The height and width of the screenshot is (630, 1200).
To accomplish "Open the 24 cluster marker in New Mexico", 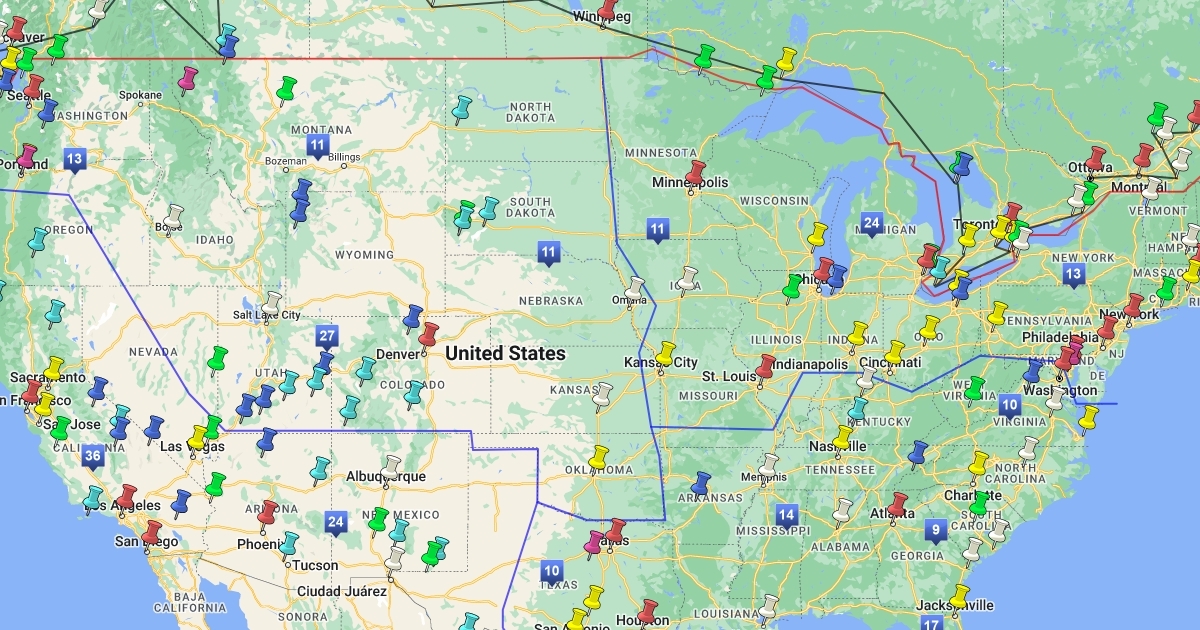I will (x=335, y=521).
